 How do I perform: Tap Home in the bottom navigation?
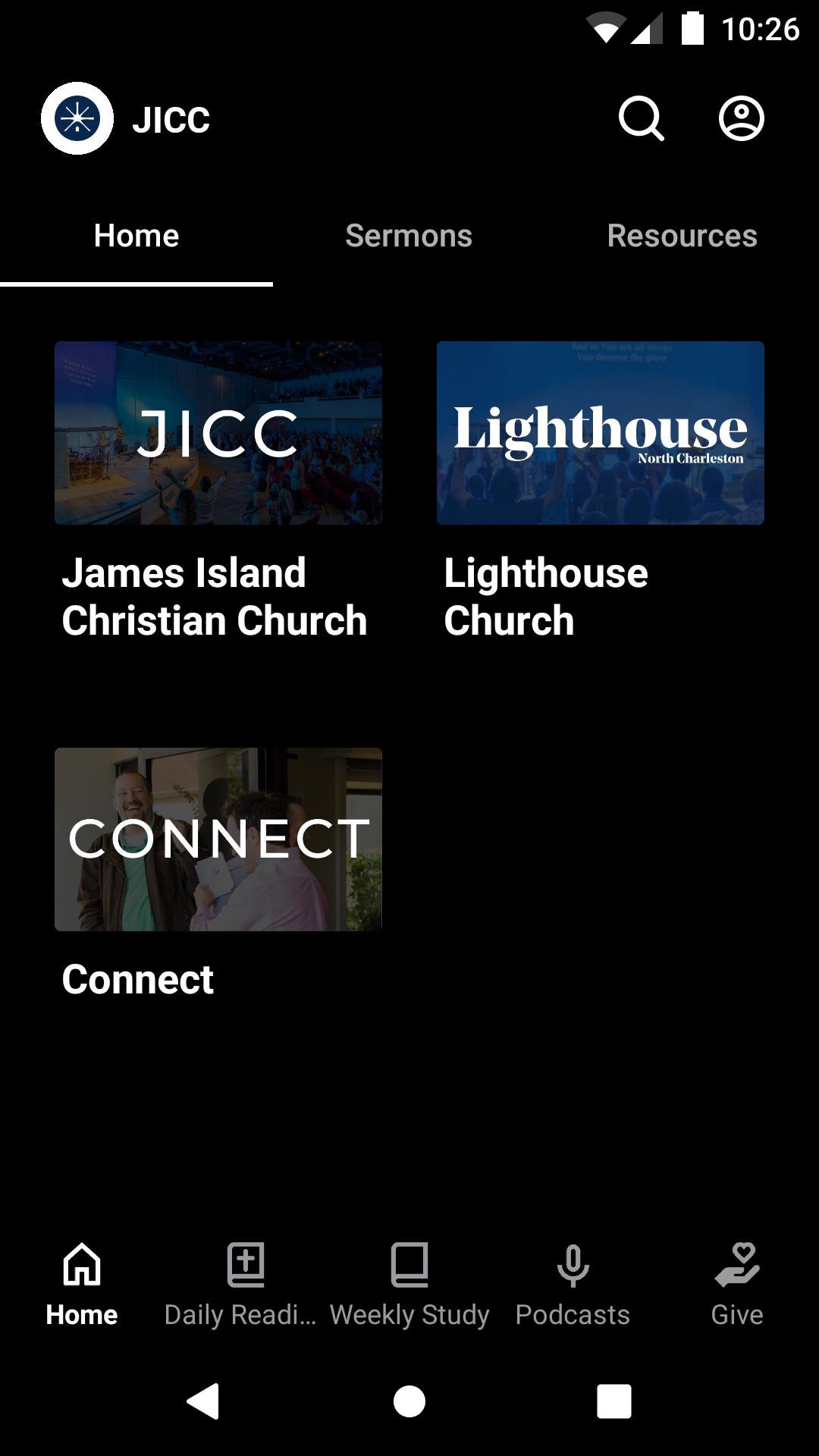82,1282
